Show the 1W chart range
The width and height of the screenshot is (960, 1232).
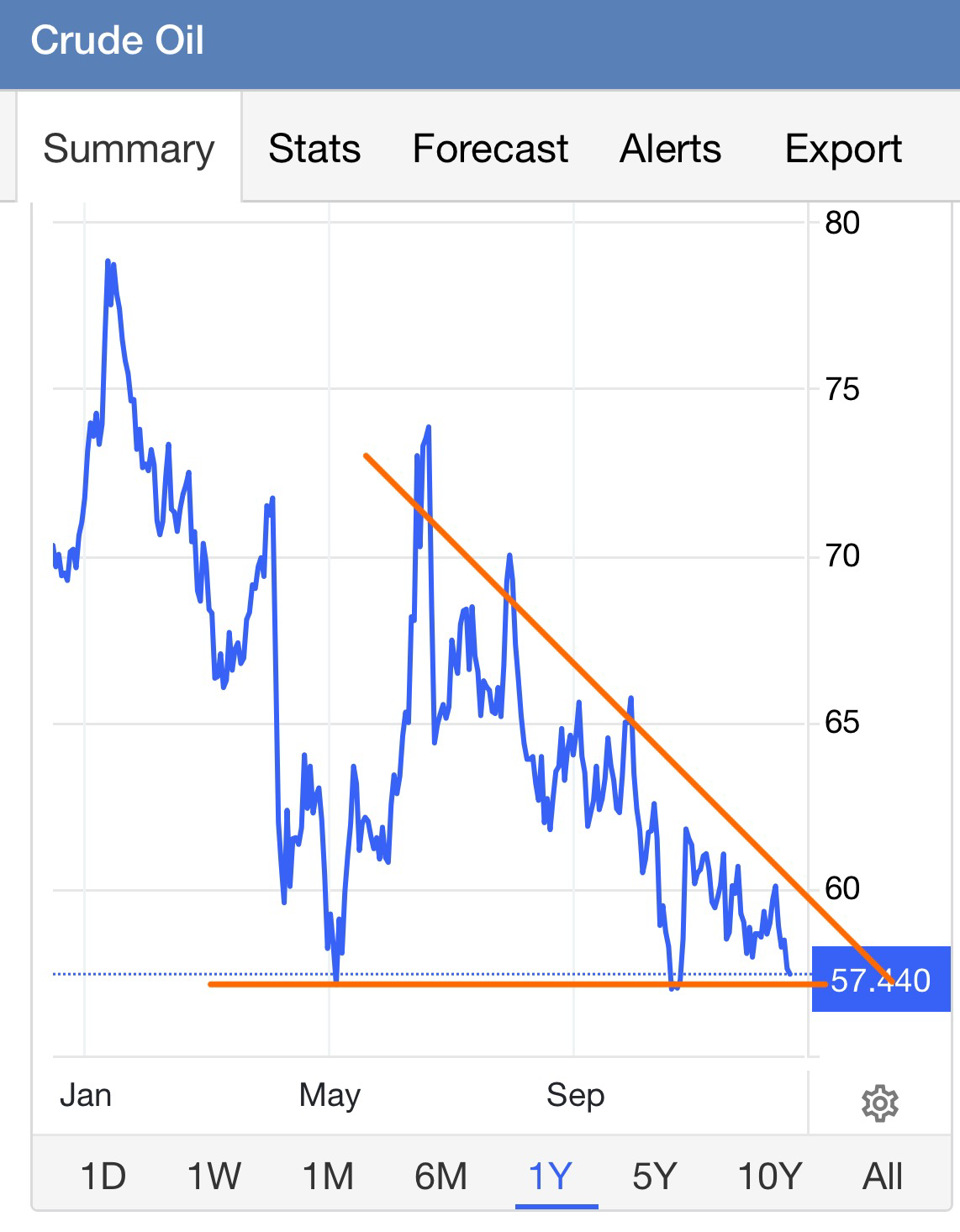pos(214,1176)
